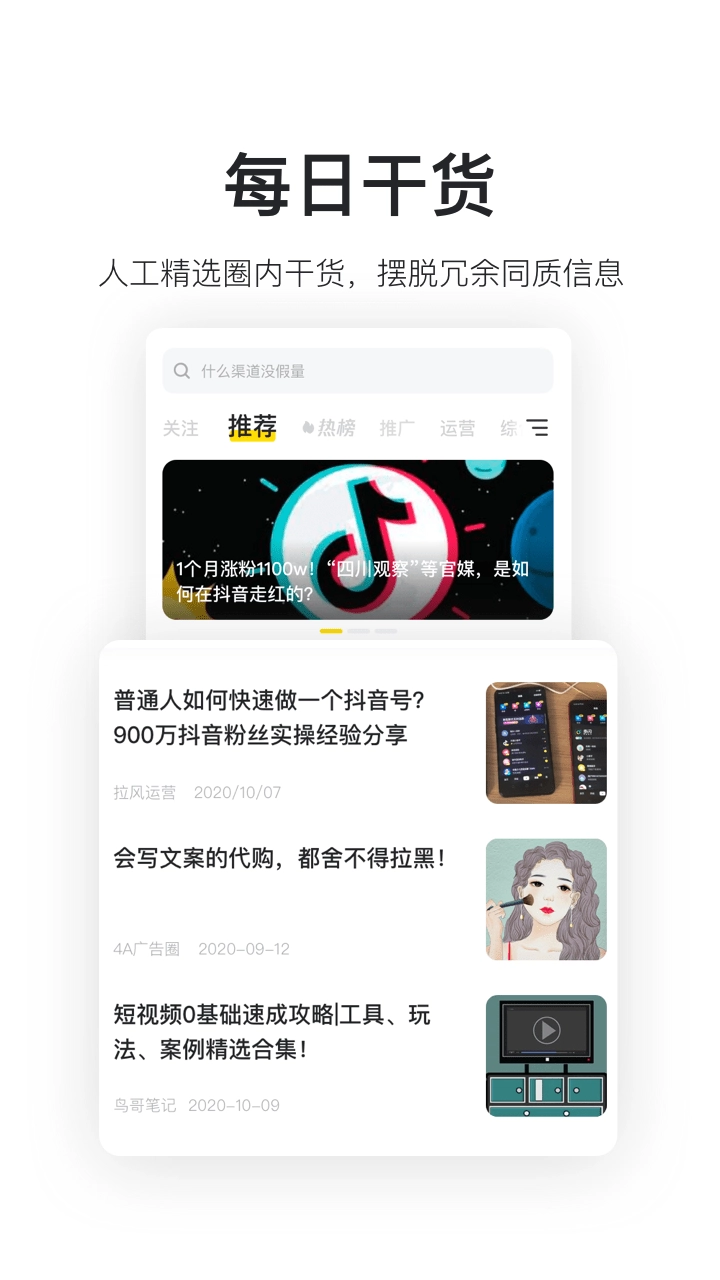
Task: Open the channel list via the hamburger icon
Action: pos(539,428)
